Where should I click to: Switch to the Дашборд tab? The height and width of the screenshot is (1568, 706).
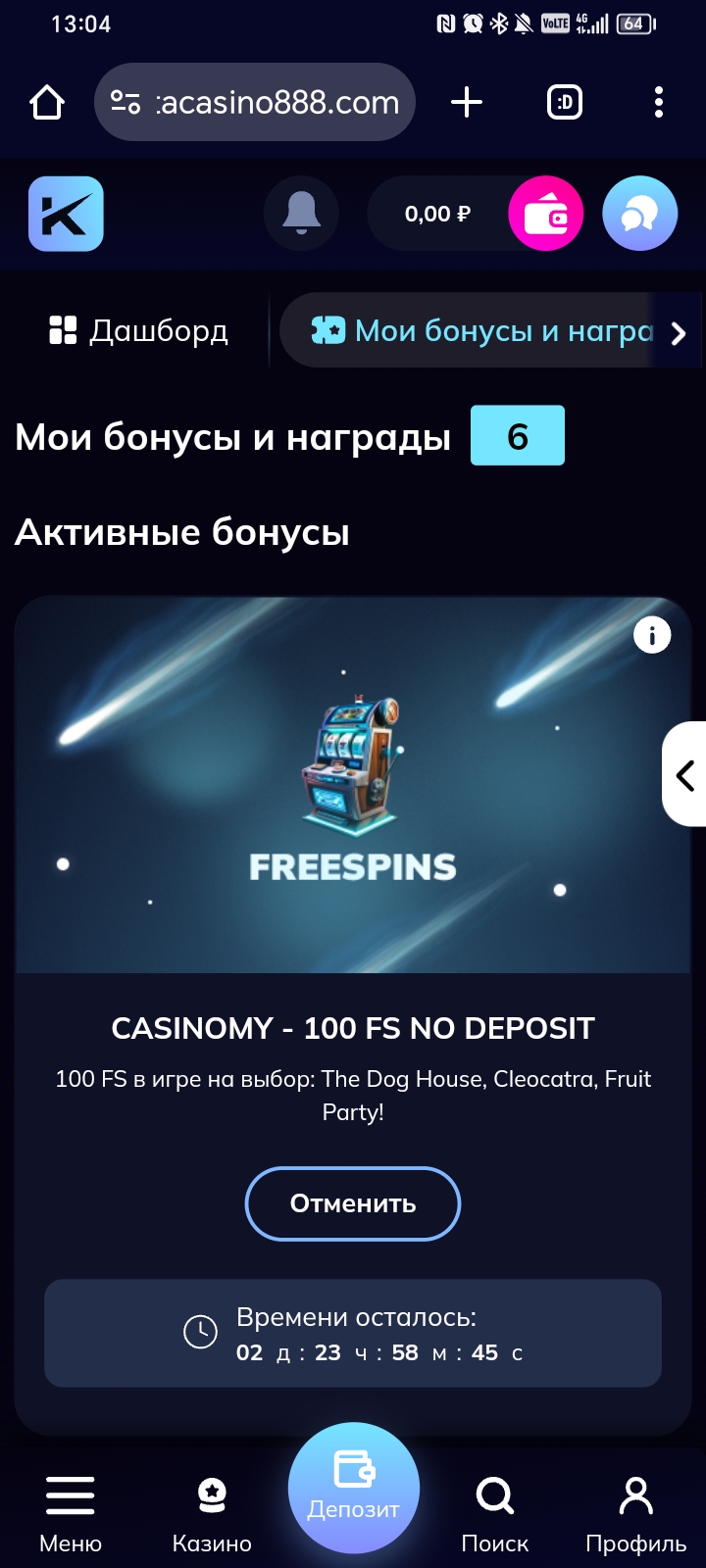[x=139, y=331]
